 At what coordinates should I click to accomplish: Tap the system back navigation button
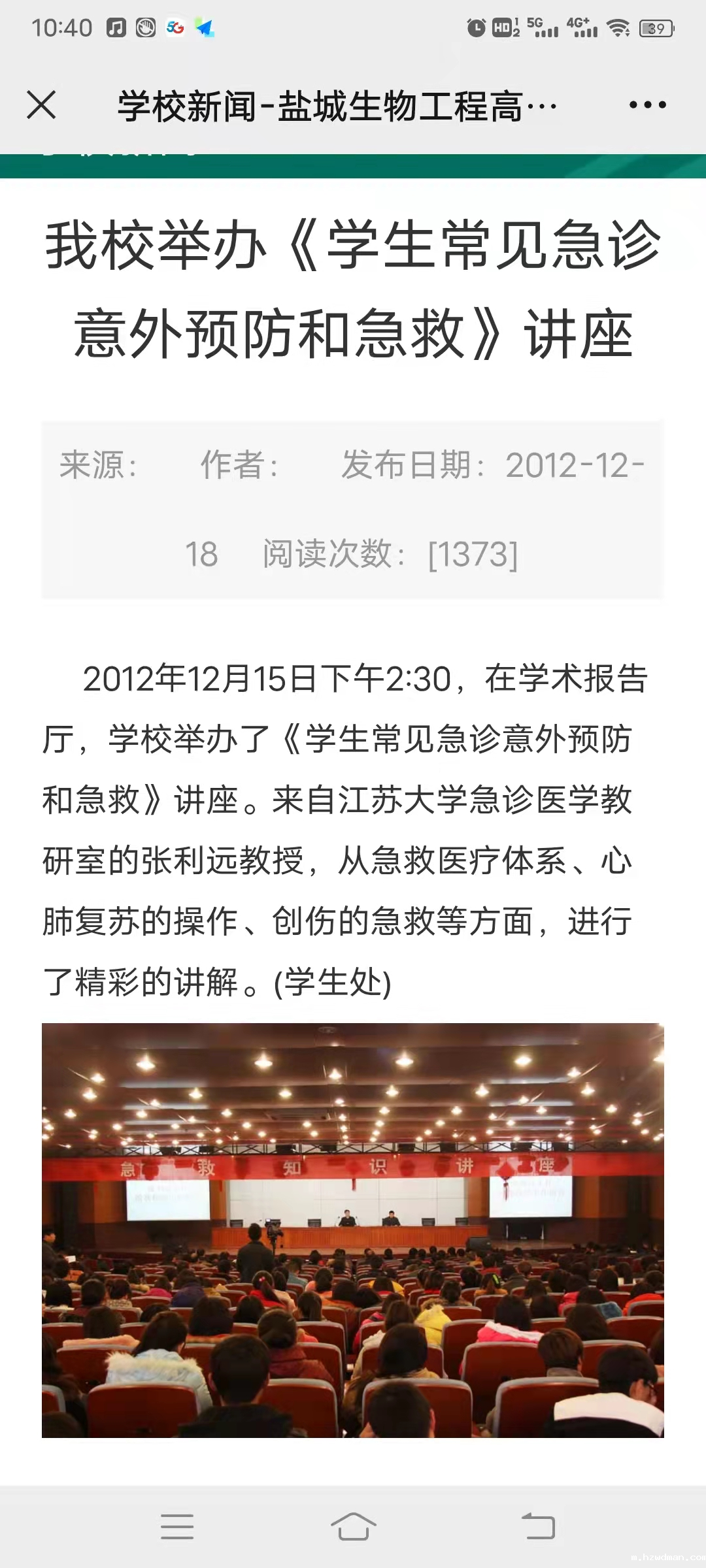(538, 1527)
